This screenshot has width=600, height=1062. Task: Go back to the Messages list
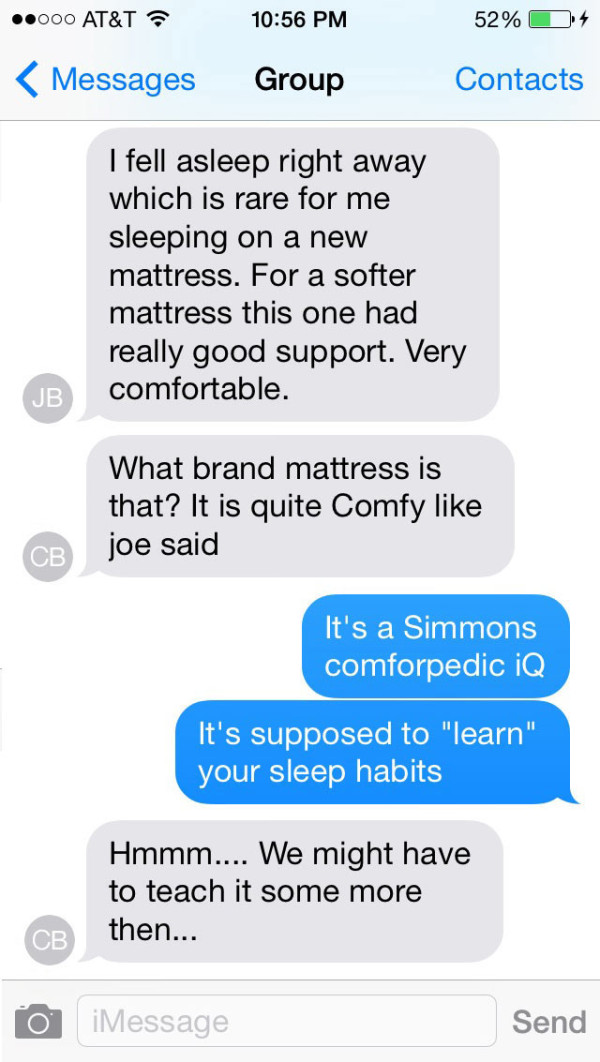pos(105,80)
